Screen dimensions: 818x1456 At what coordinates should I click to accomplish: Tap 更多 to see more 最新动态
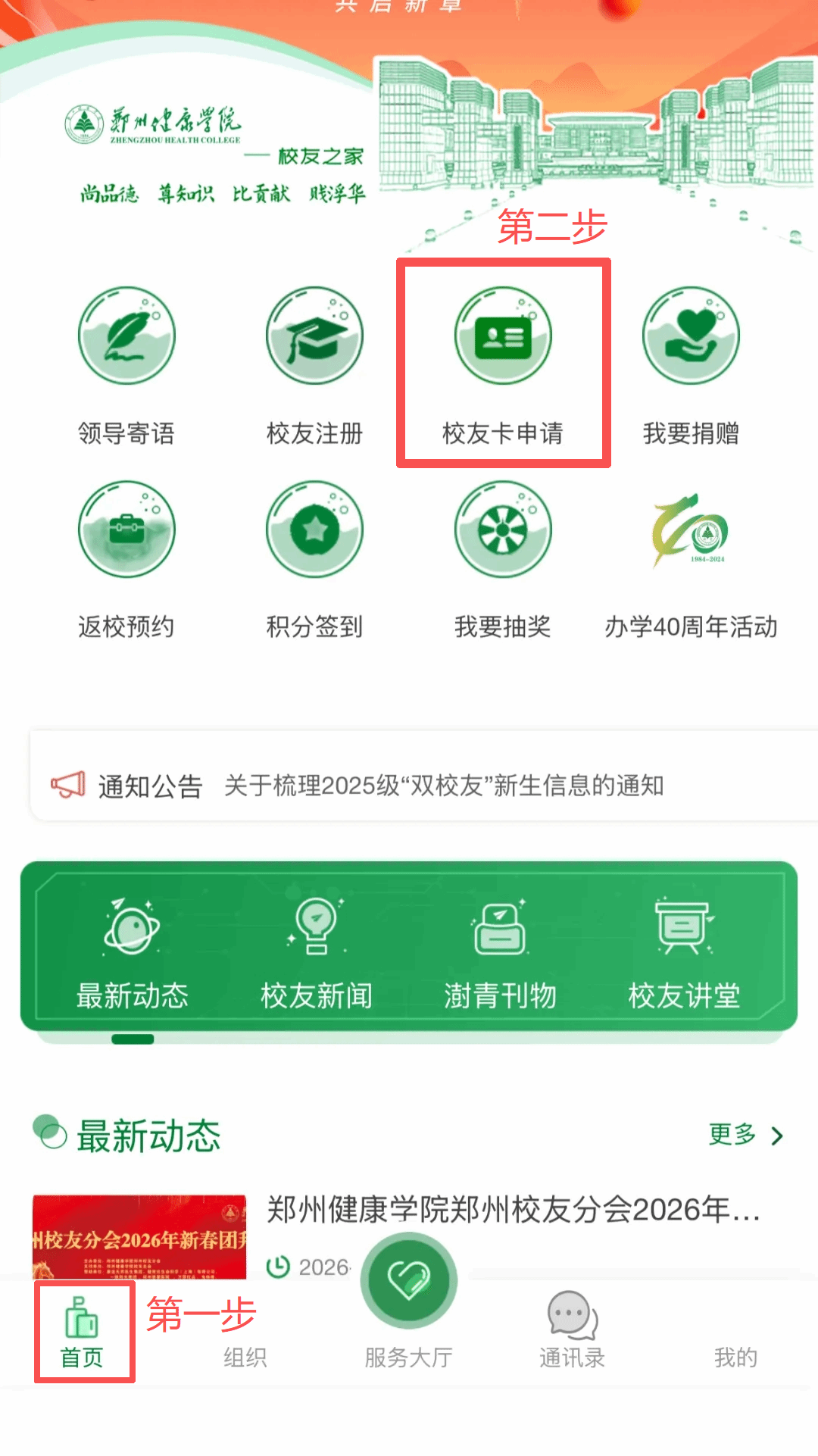[x=745, y=1135]
